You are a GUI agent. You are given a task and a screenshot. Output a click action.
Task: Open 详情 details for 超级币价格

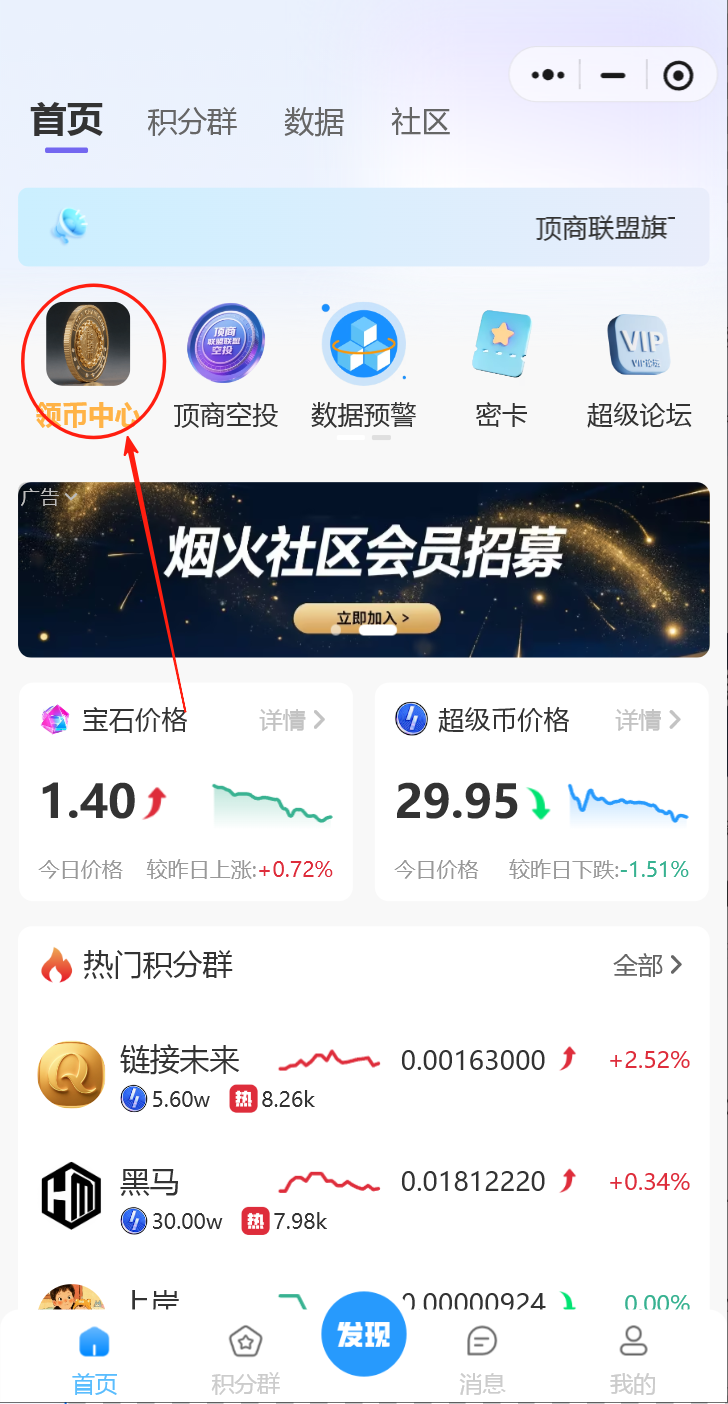[647, 720]
